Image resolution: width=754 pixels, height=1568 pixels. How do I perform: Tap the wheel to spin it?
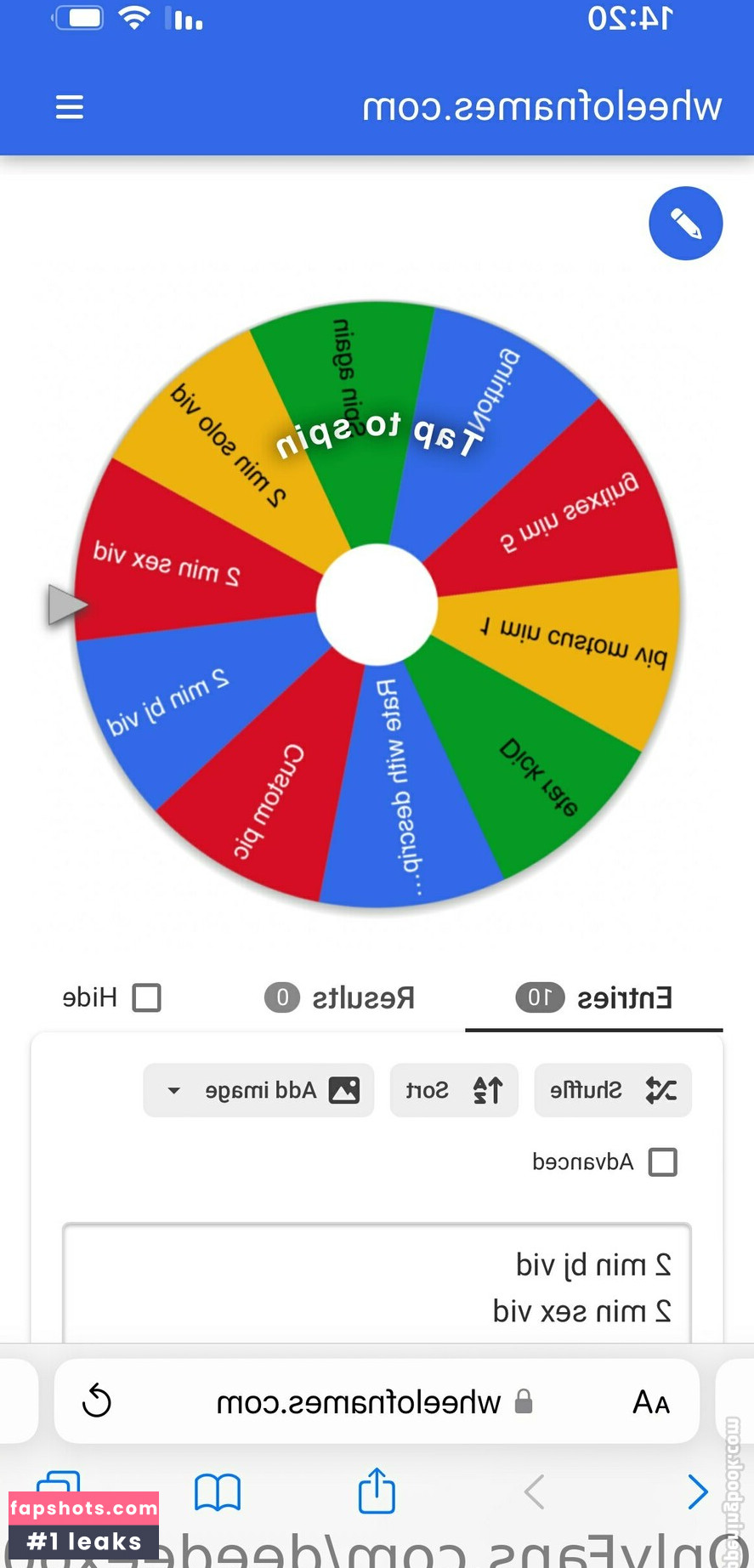tap(377, 604)
